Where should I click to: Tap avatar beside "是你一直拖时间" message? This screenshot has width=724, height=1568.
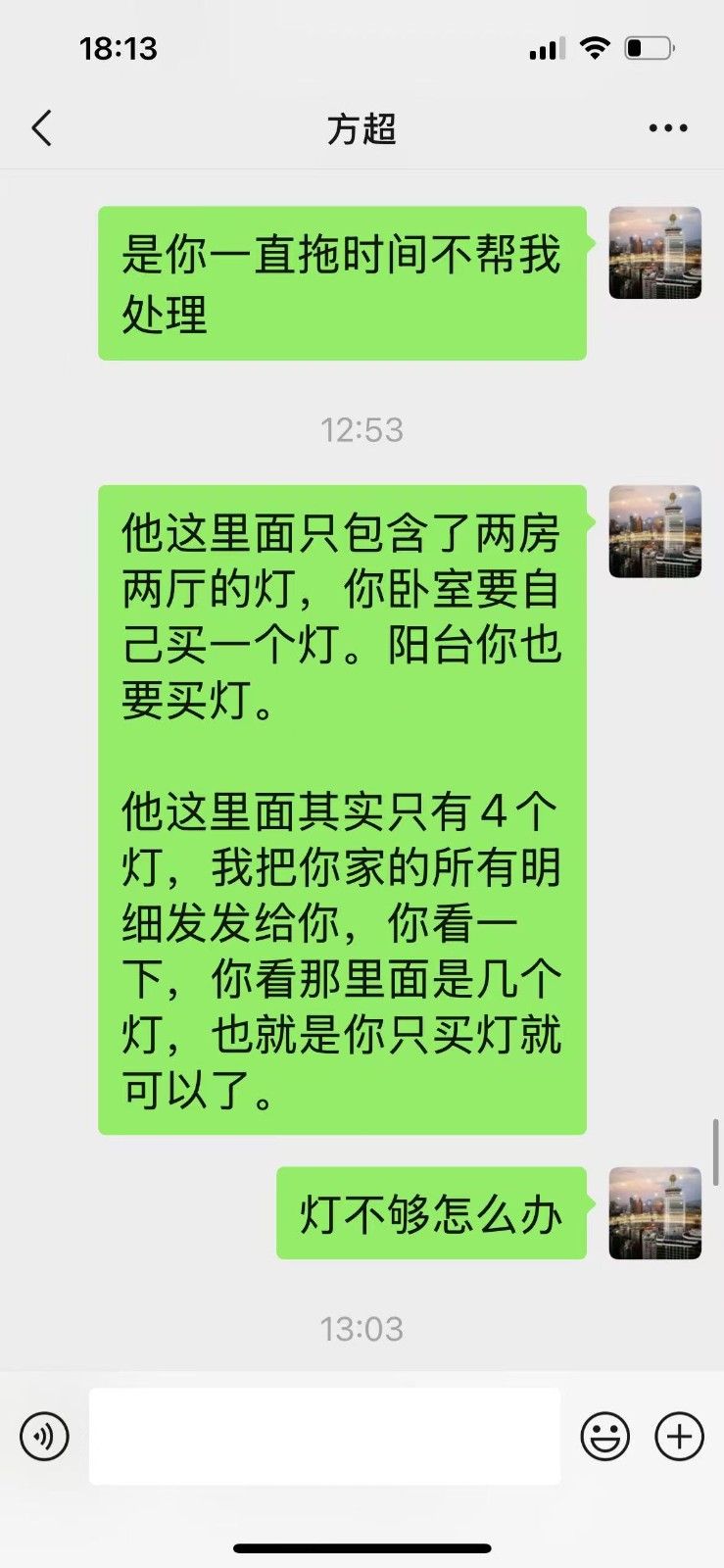[654, 253]
